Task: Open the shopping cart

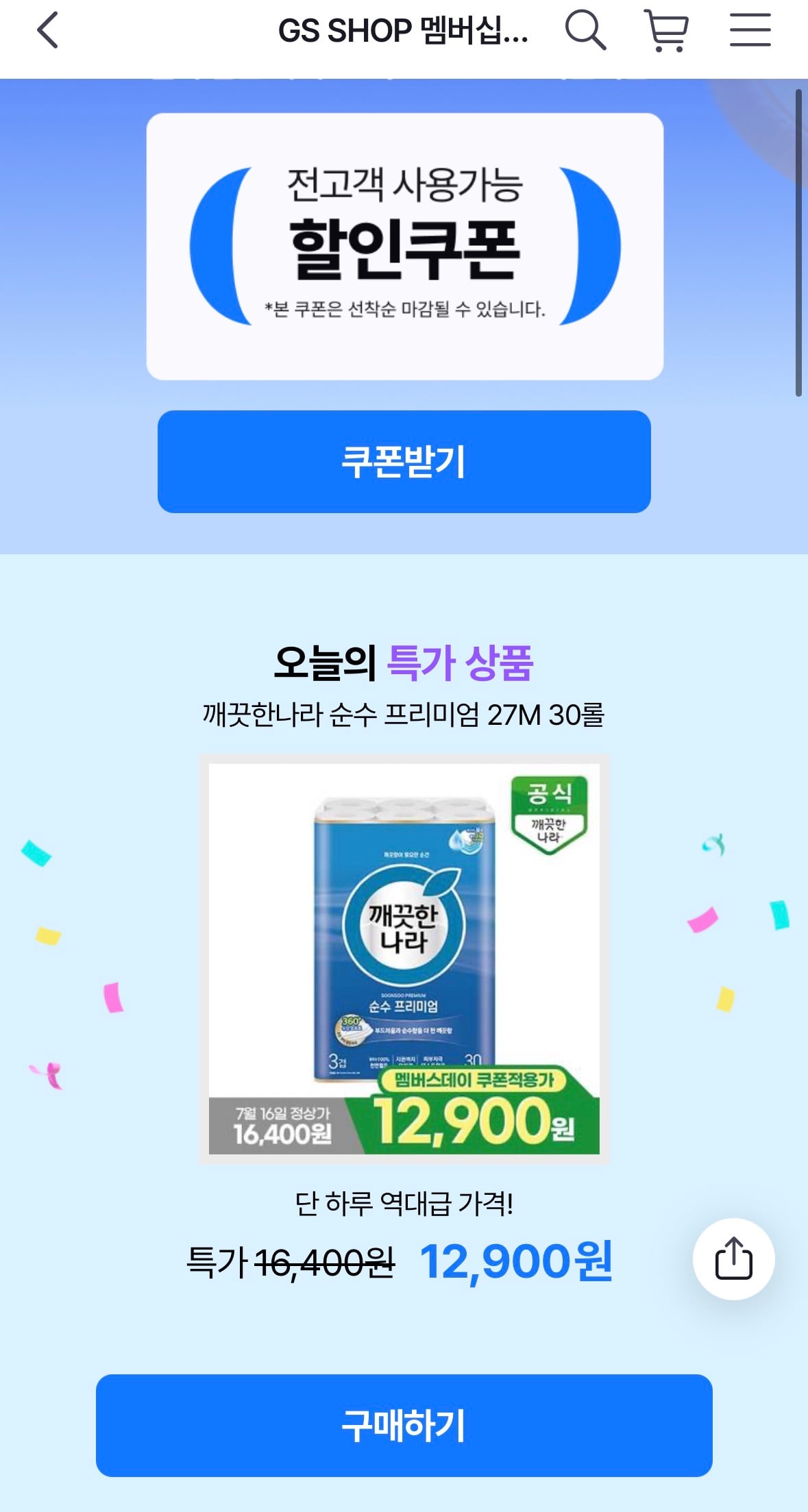Action: 666,31
